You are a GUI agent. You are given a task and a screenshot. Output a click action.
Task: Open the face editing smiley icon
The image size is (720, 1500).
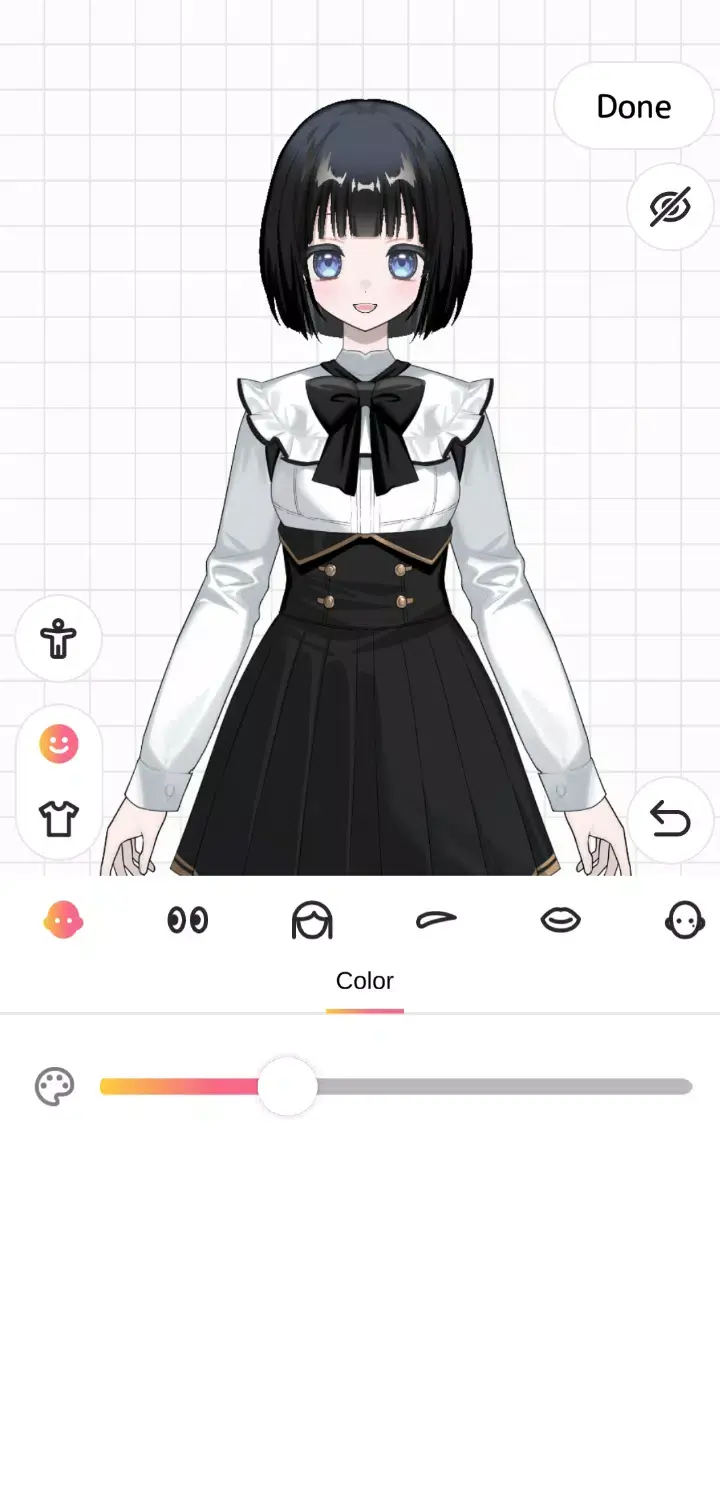point(57,743)
